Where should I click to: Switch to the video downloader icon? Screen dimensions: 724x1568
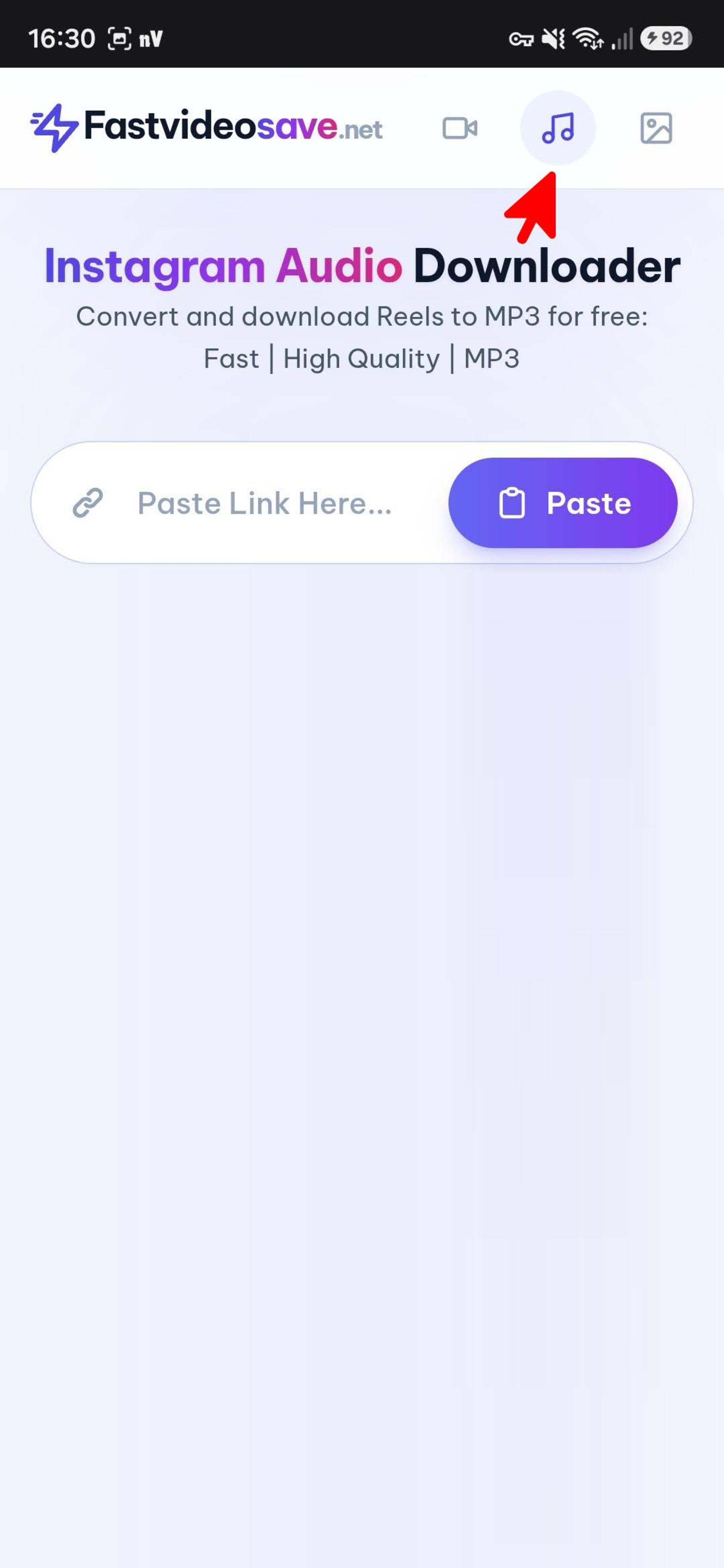(x=459, y=129)
